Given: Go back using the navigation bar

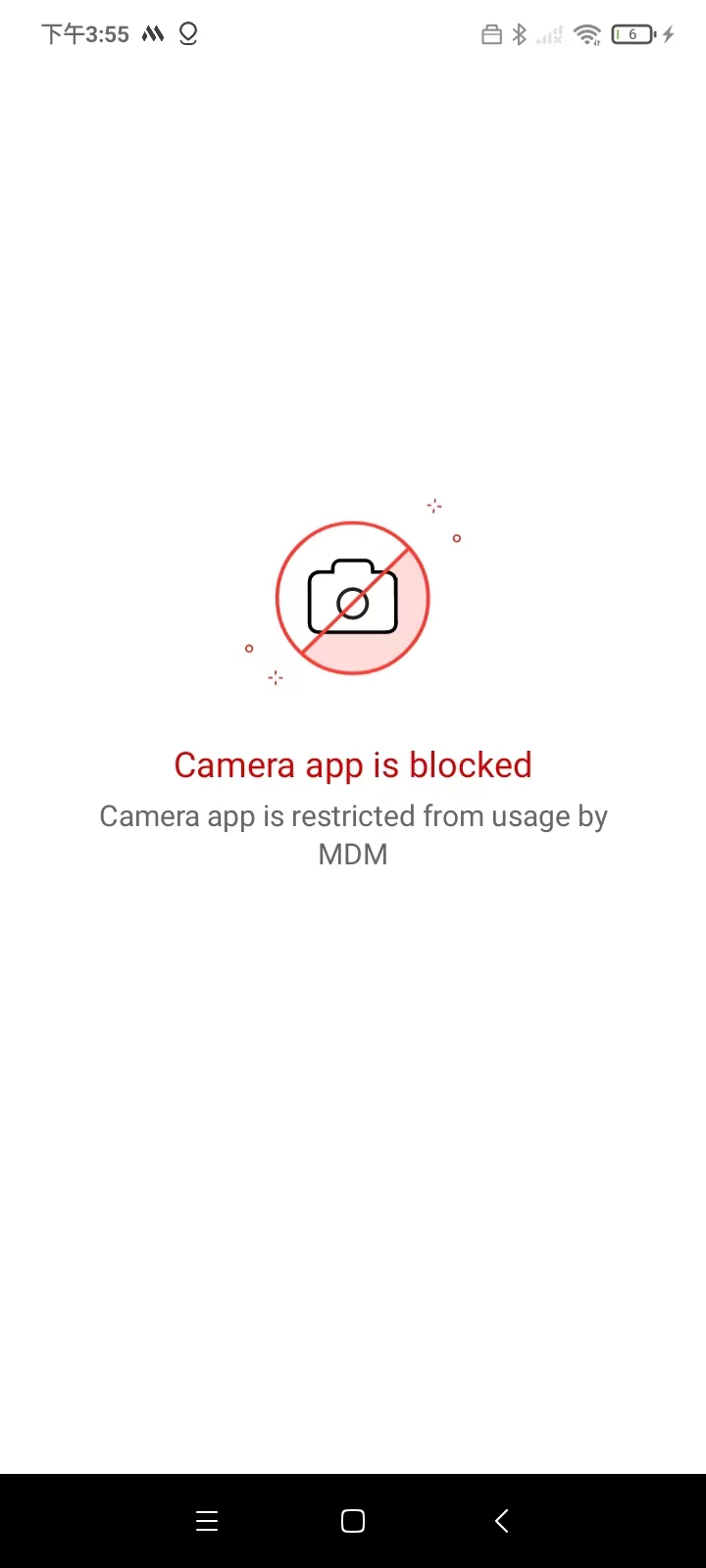Looking at the screenshot, I should (501, 1521).
